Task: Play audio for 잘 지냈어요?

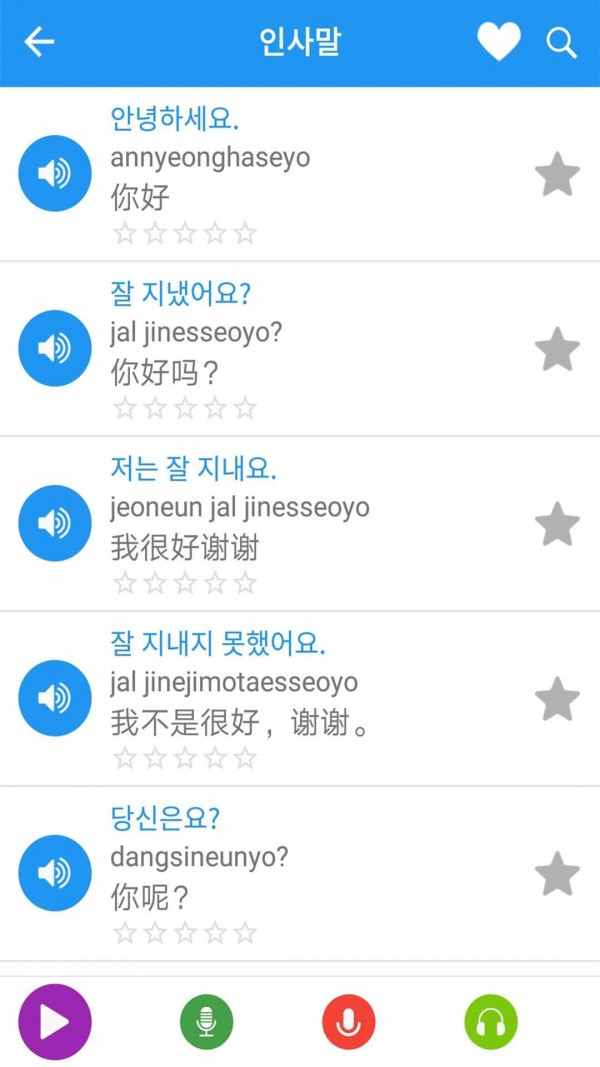Action: tap(55, 348)
